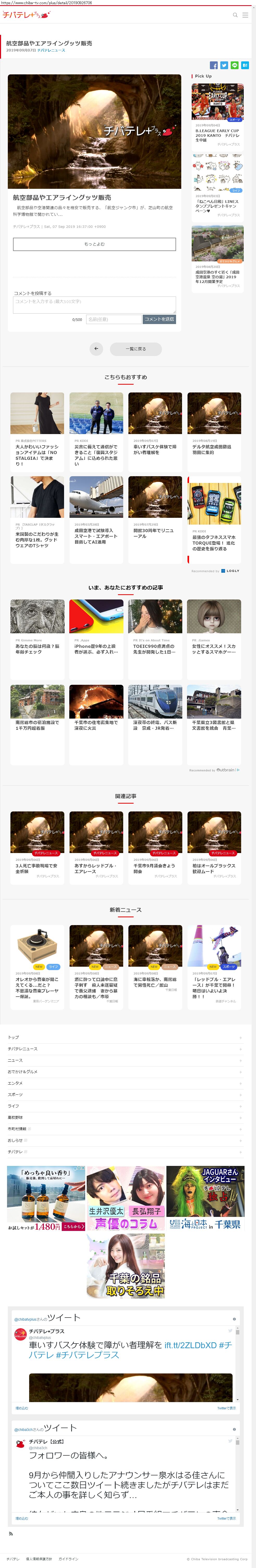Open チバテレニュース category link under title
The image size is (256, 1568).
(x=51, y=50)
